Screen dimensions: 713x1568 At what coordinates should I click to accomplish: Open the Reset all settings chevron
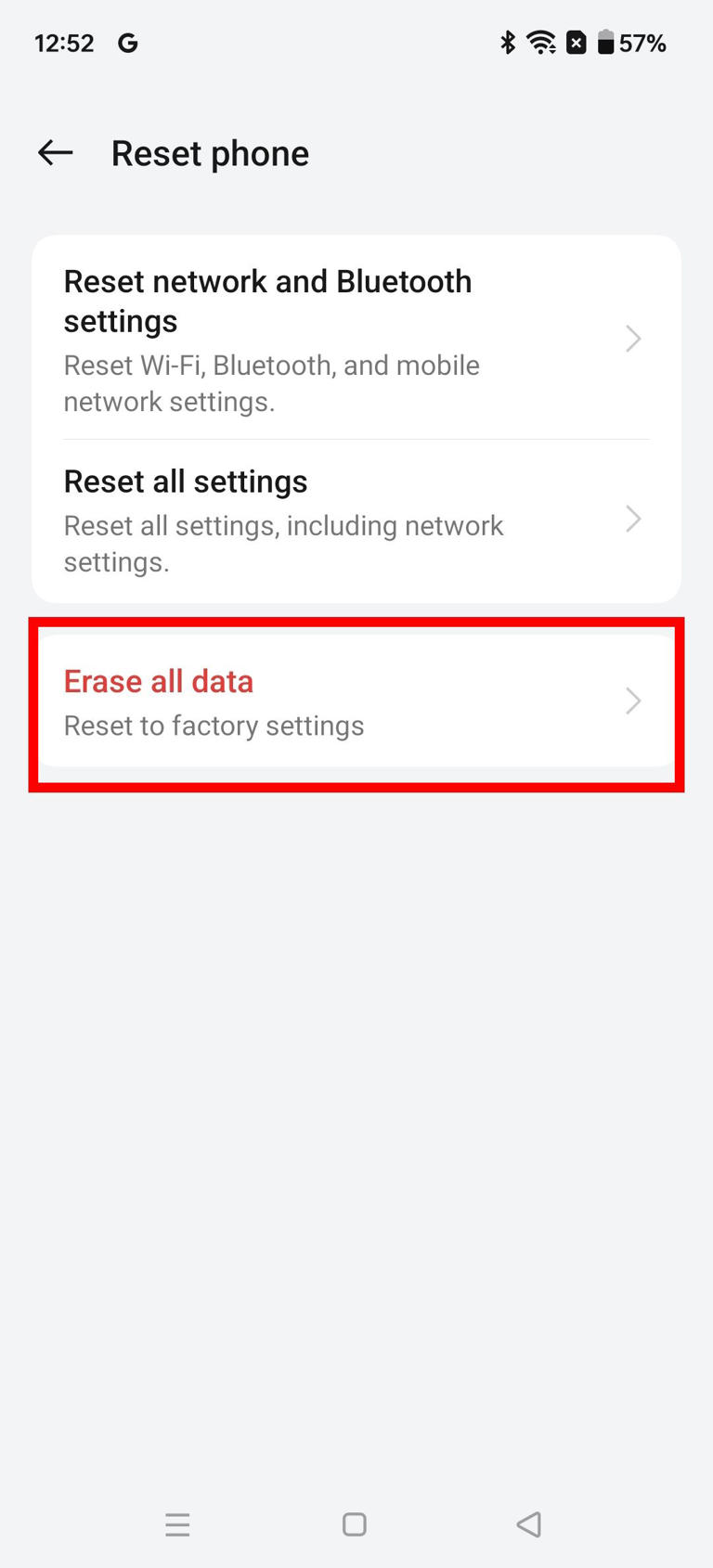pos(633,520)
